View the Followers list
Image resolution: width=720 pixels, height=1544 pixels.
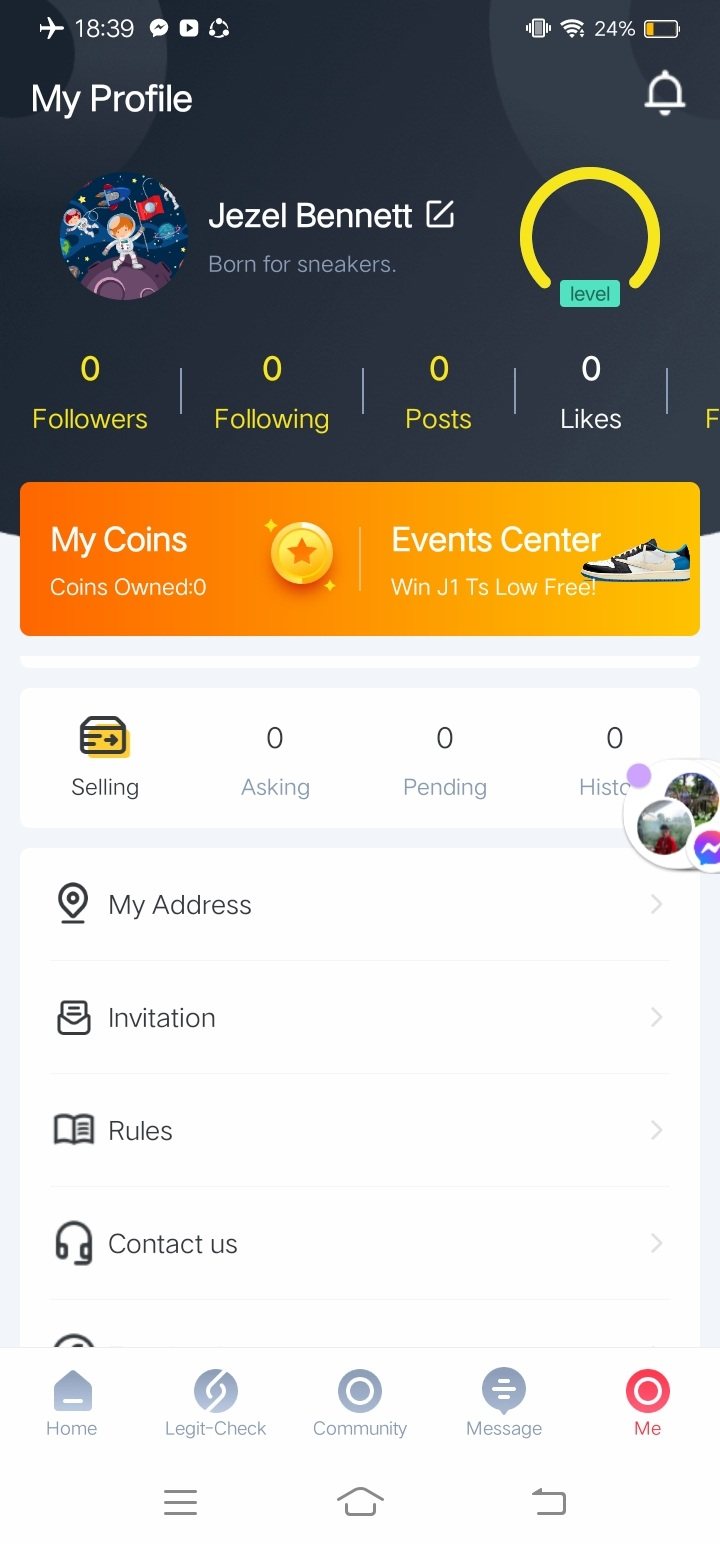click(90, 393)
